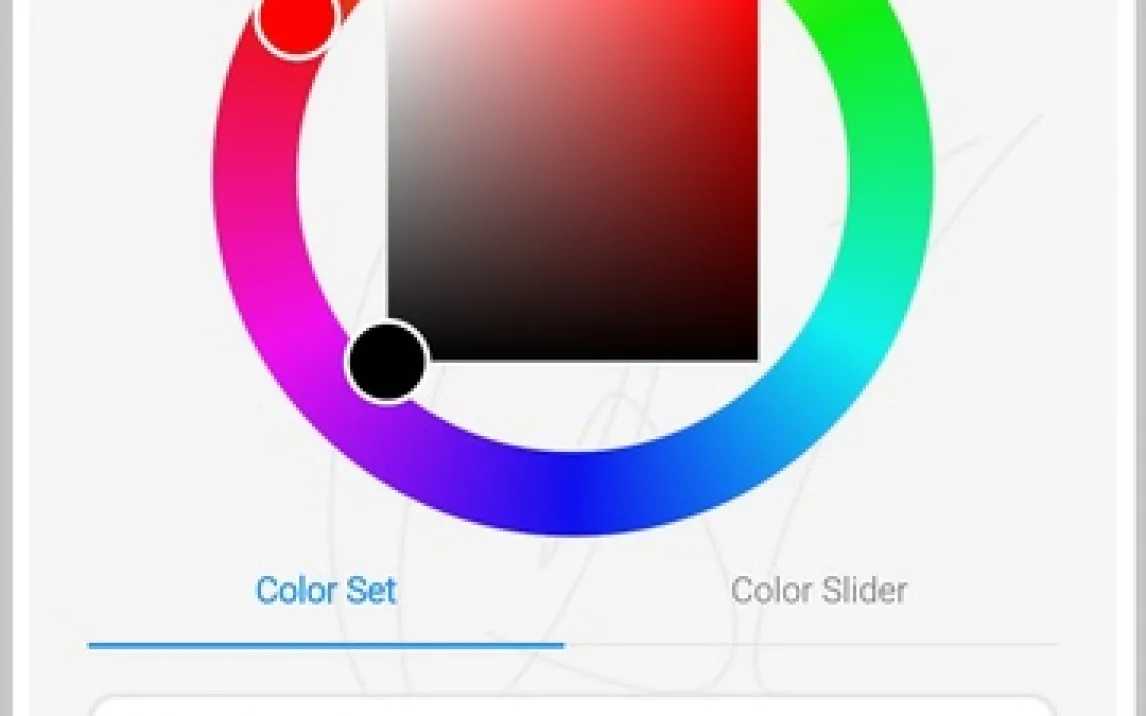1146x716 pixels.
Task: Switch to the Color Slider tab
Action: [x=818, y=590]
